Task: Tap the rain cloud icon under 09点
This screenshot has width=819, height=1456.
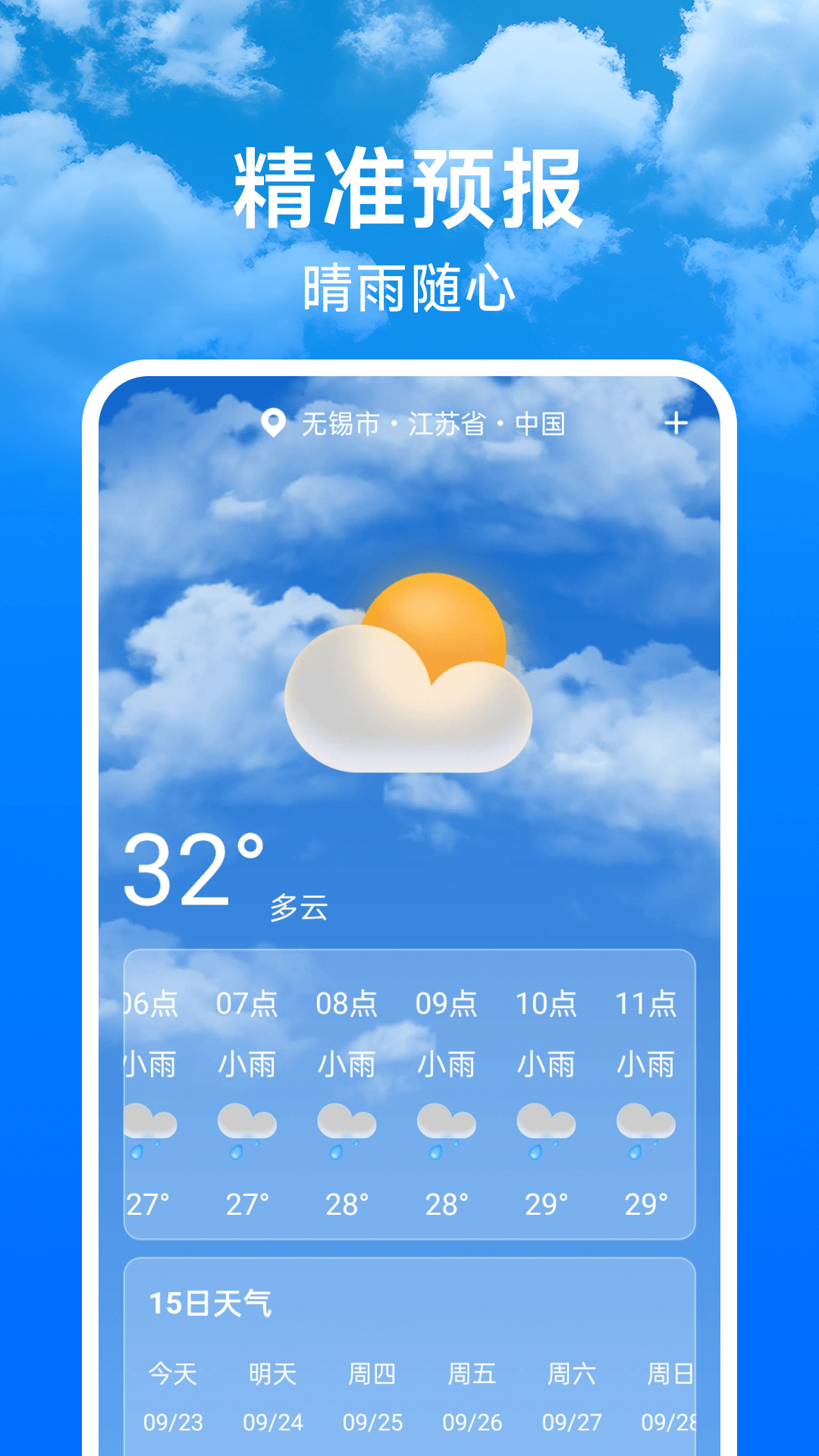Action: (446, 1130)
